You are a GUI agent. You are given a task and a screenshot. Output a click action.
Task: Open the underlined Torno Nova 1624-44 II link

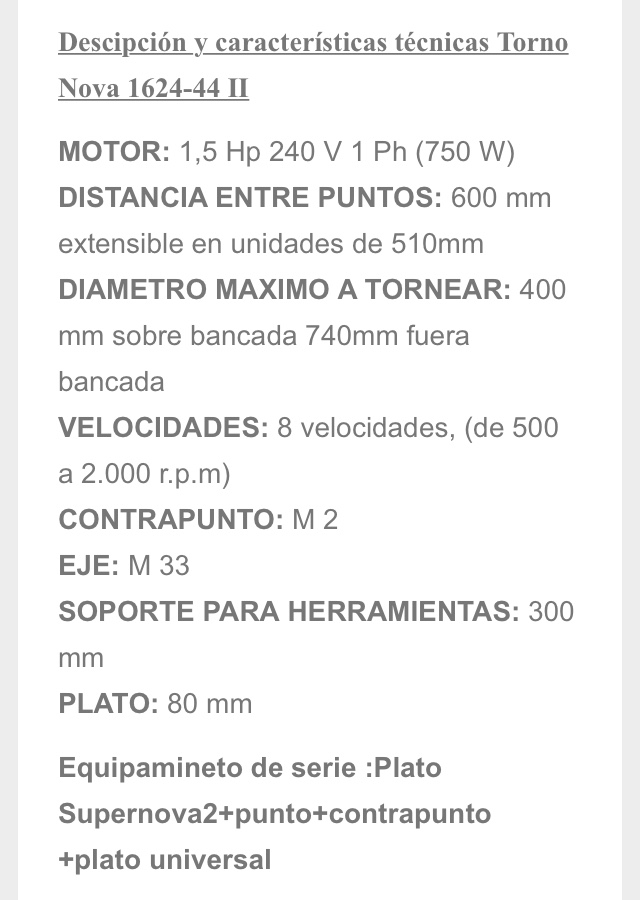[313, 45]
